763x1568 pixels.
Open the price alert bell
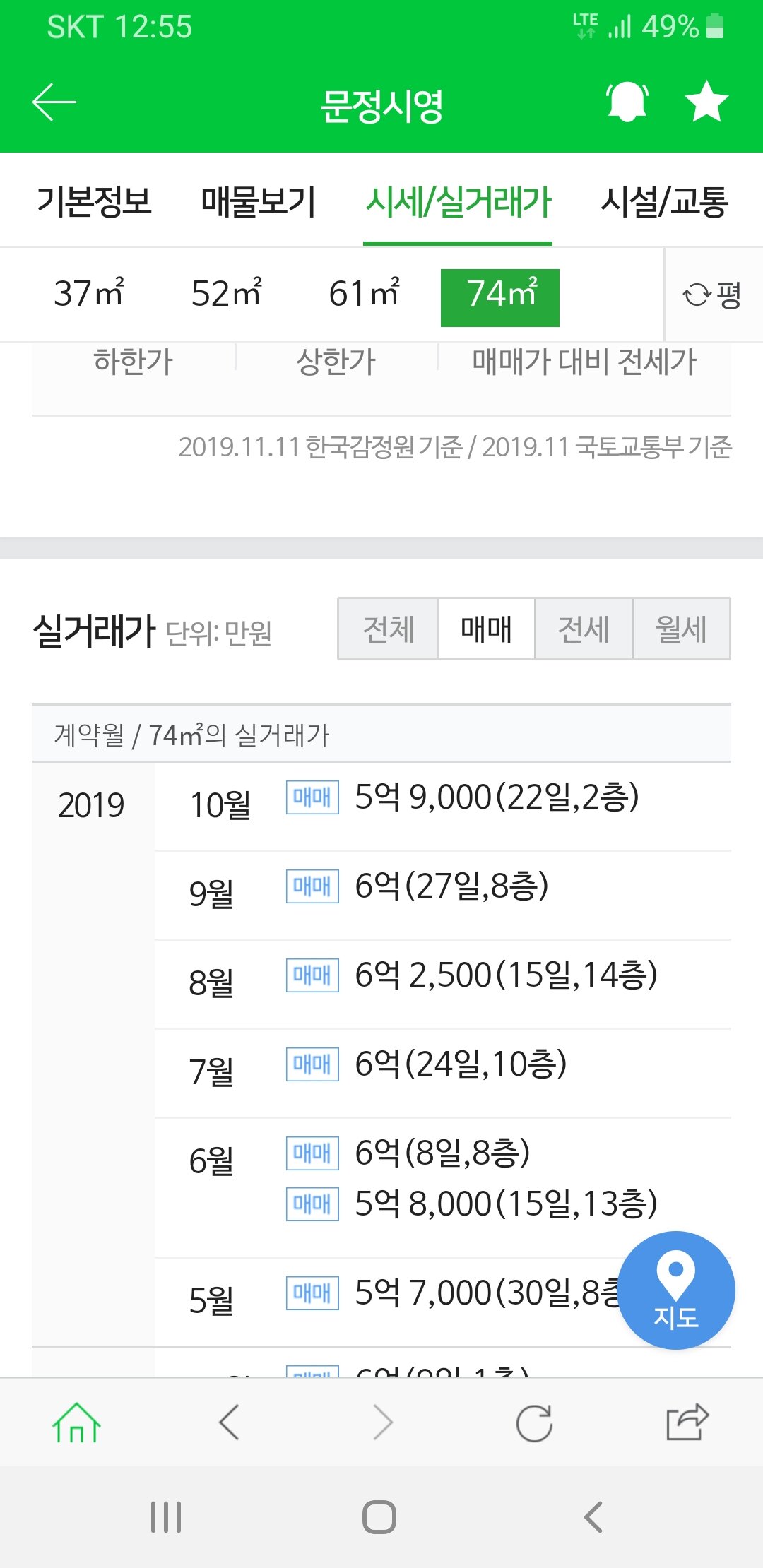pyautogui.click(x=627, y=102)
